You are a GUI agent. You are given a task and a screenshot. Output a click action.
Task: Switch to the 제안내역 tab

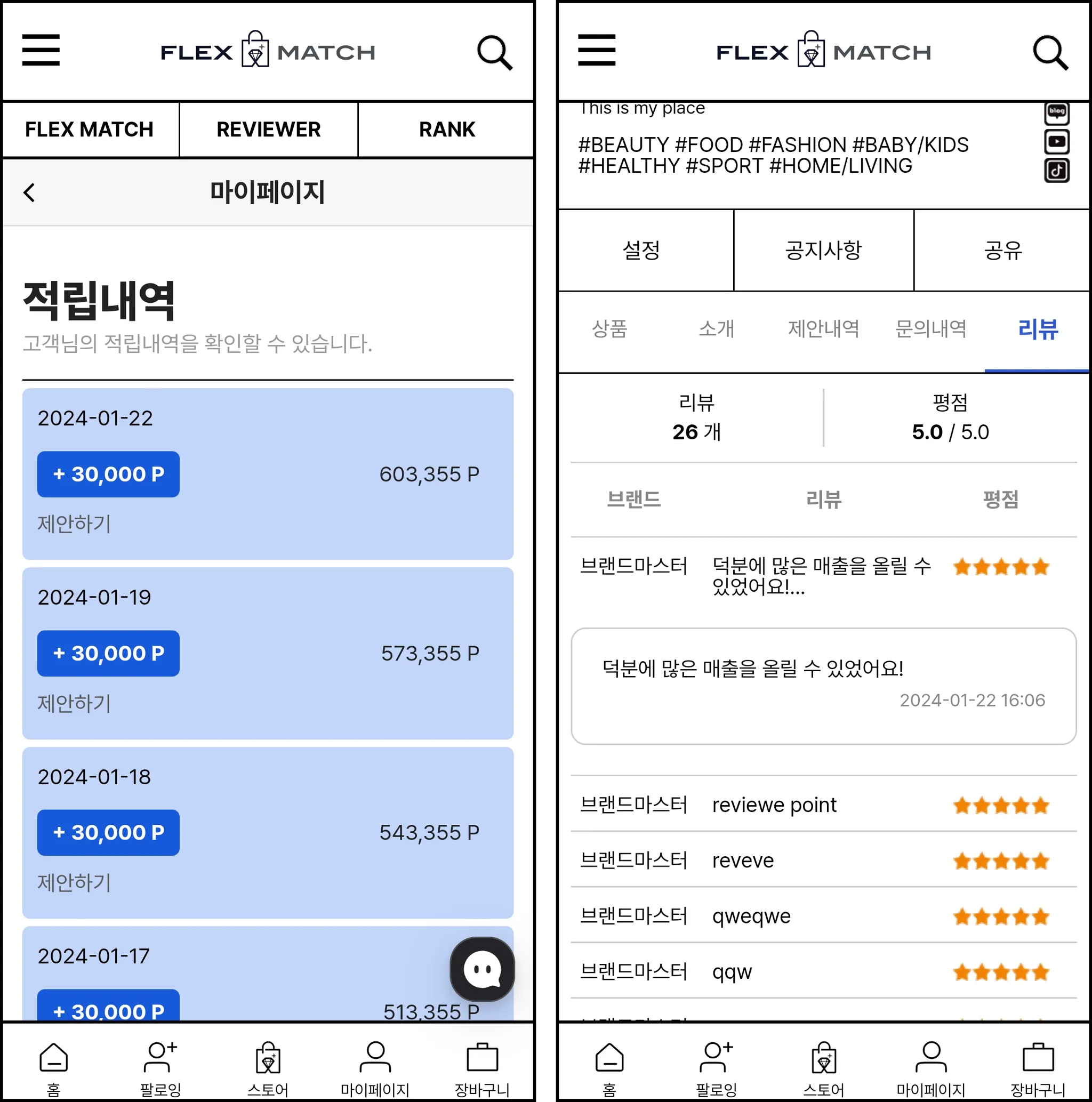click(823, 328)
